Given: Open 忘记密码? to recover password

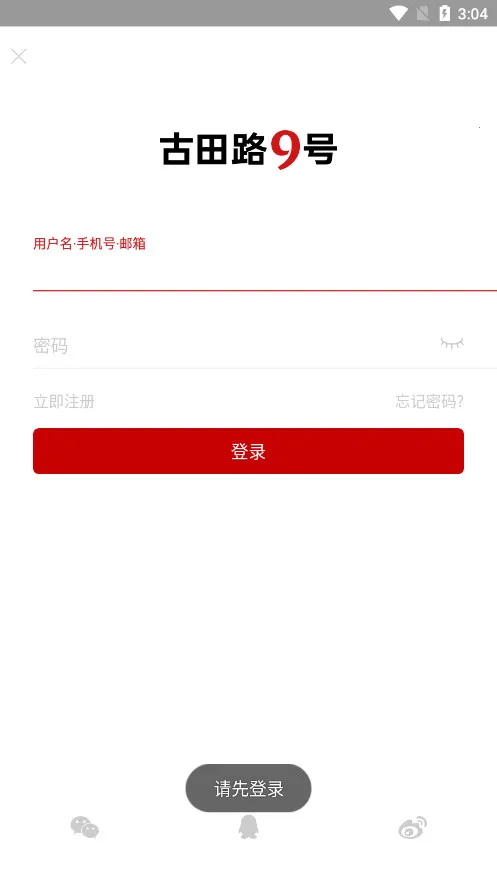Looking at the screenshot, I should coord(429,402).
